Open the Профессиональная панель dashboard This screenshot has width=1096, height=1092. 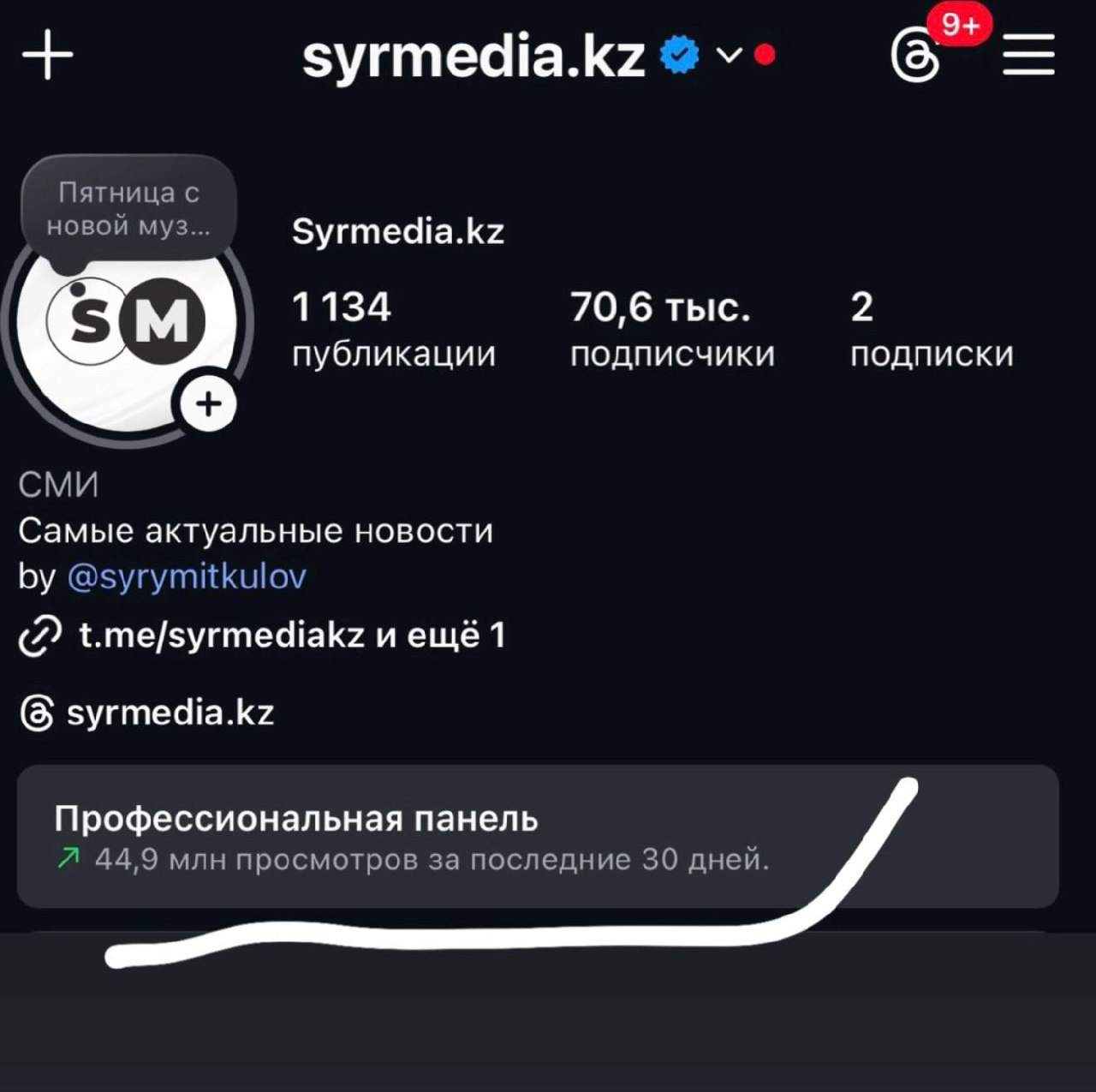[538, 836]
